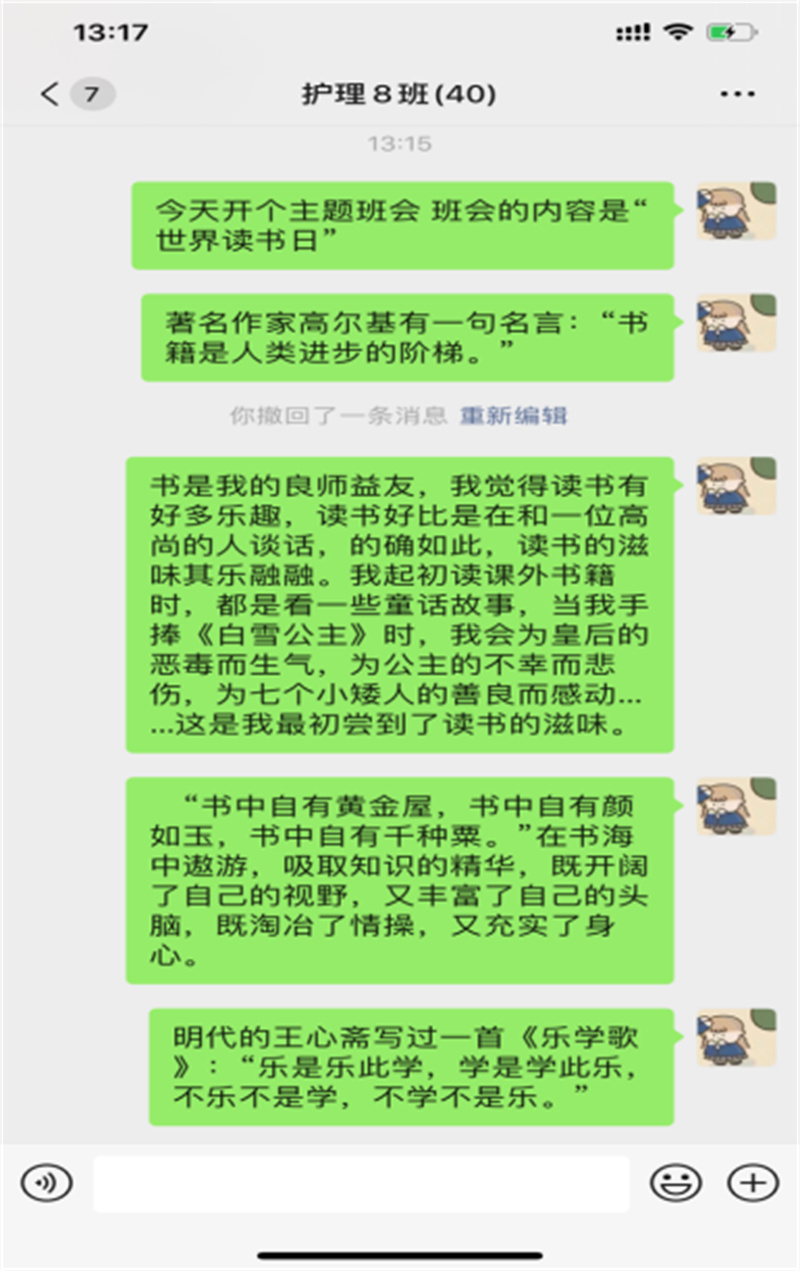The height and width of the screenshot is (1271, 800).
Task: Open the avatar beside the 乐学歌 message
Action: click(x=736, y=1037)
